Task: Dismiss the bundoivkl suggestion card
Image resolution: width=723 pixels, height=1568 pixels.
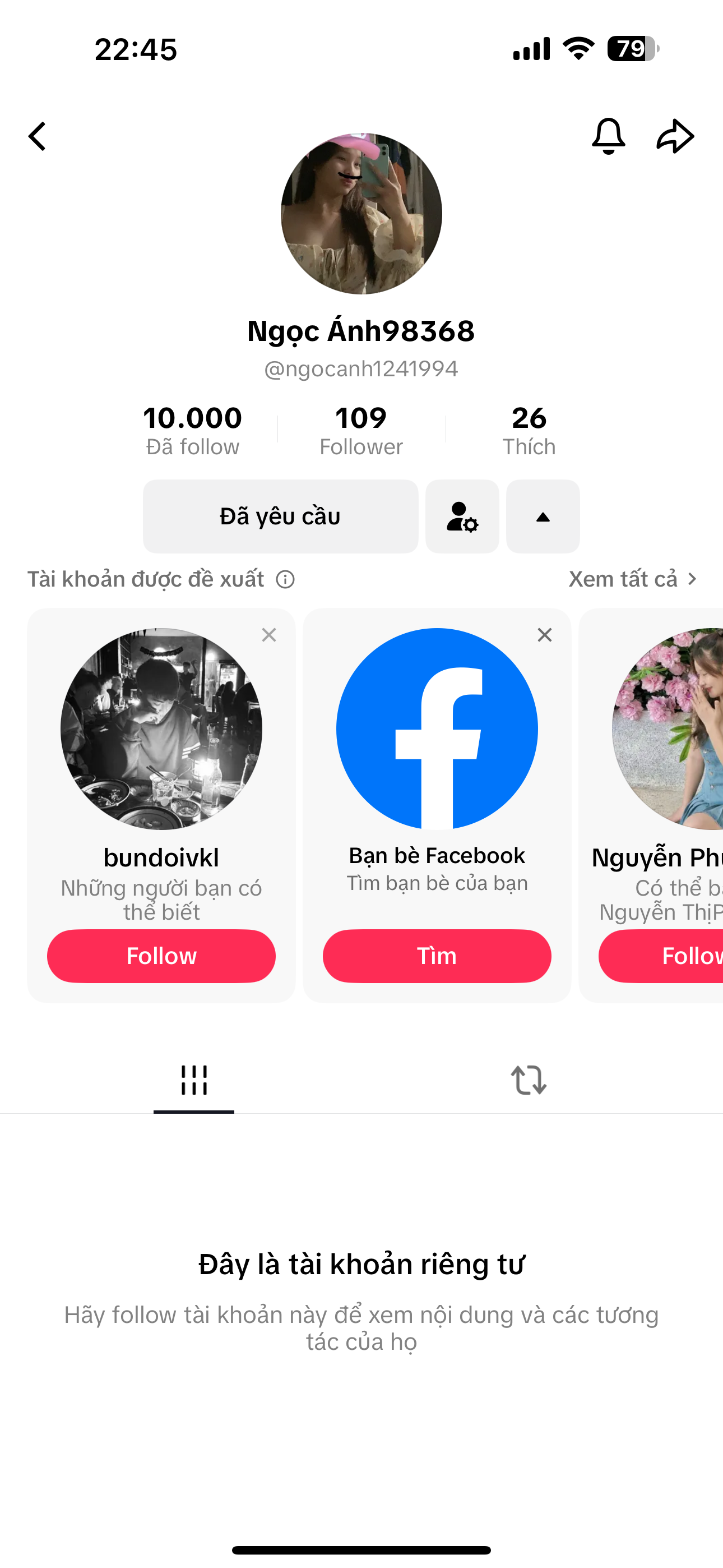Action: click(x=269, y=635)
